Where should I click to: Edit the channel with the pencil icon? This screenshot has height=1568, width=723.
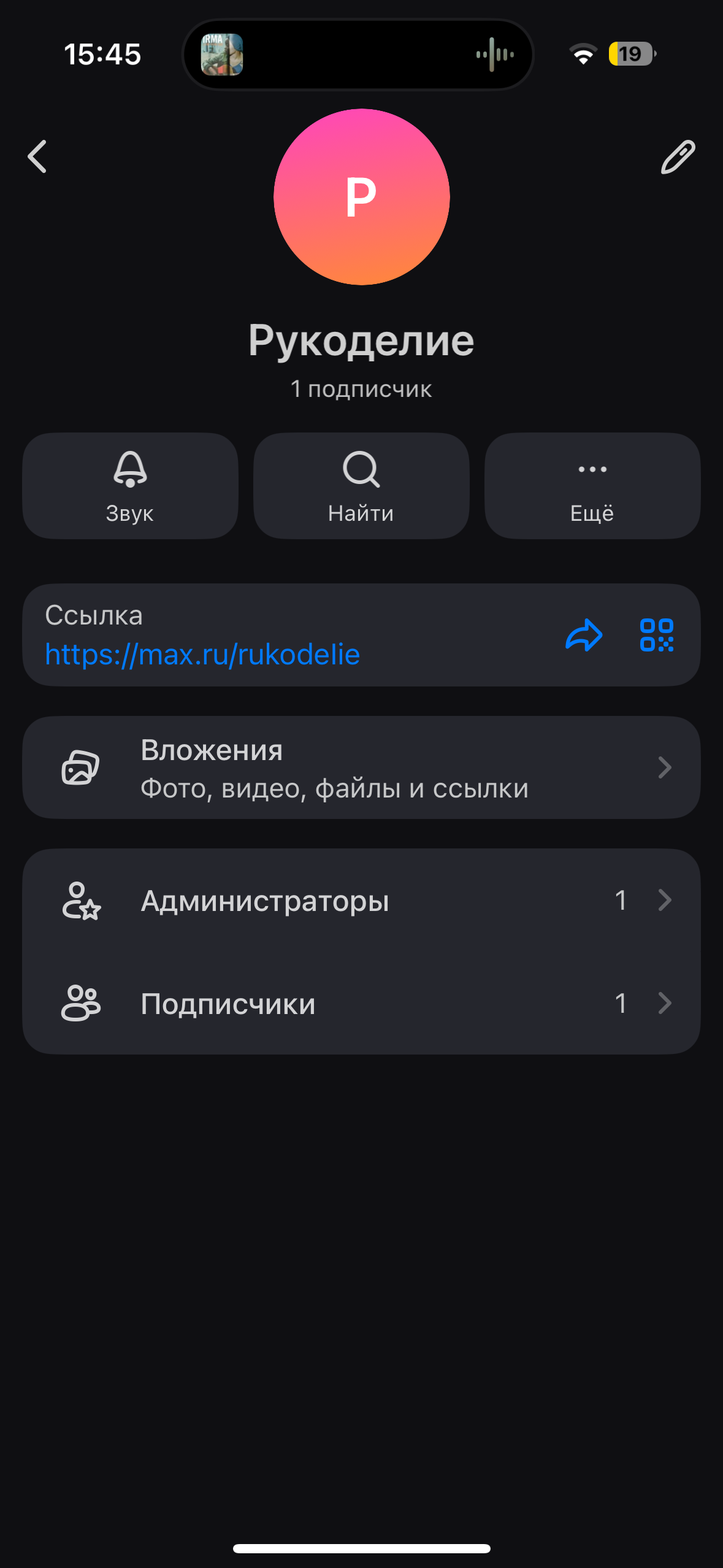point(678,156)
